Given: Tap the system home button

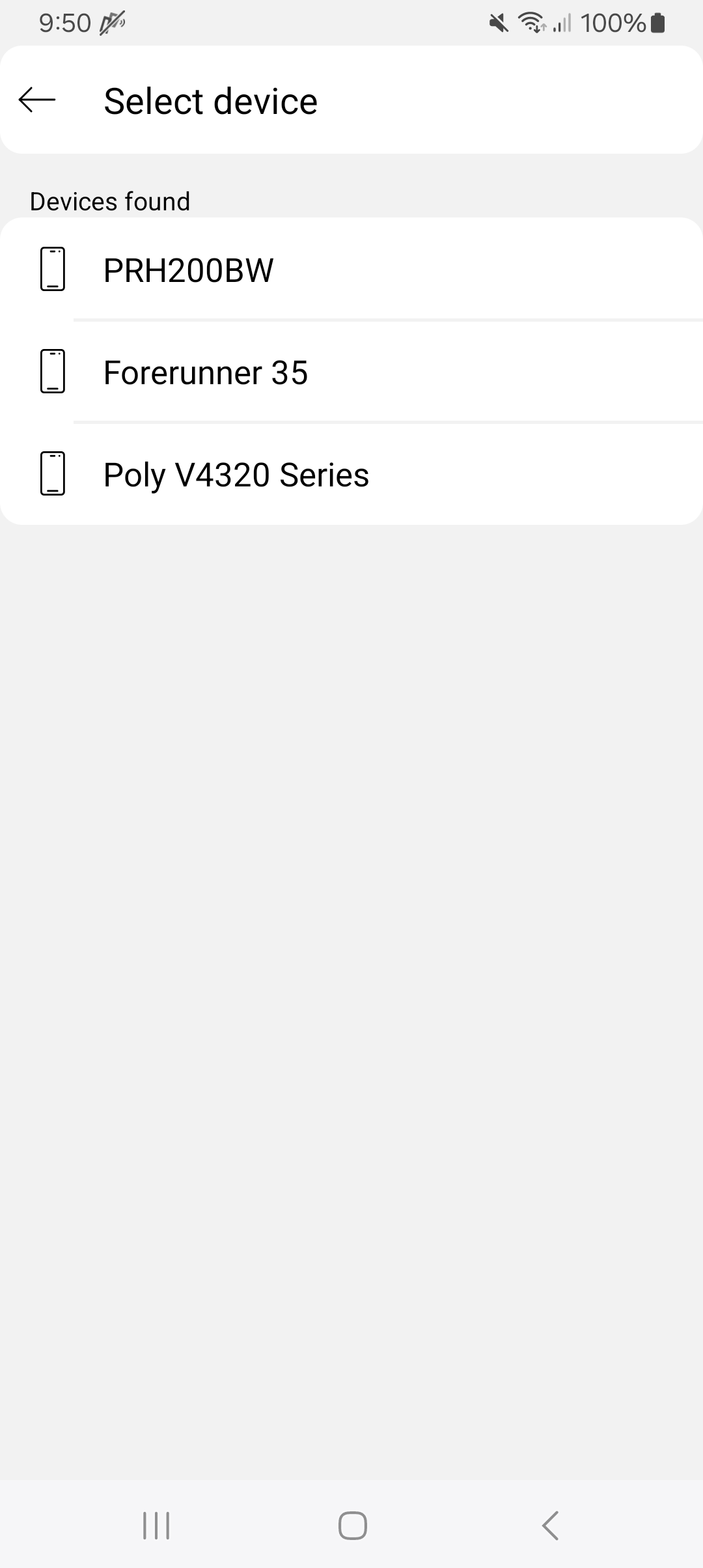Looking at the screenshot, I should [x=352, y=1525].
